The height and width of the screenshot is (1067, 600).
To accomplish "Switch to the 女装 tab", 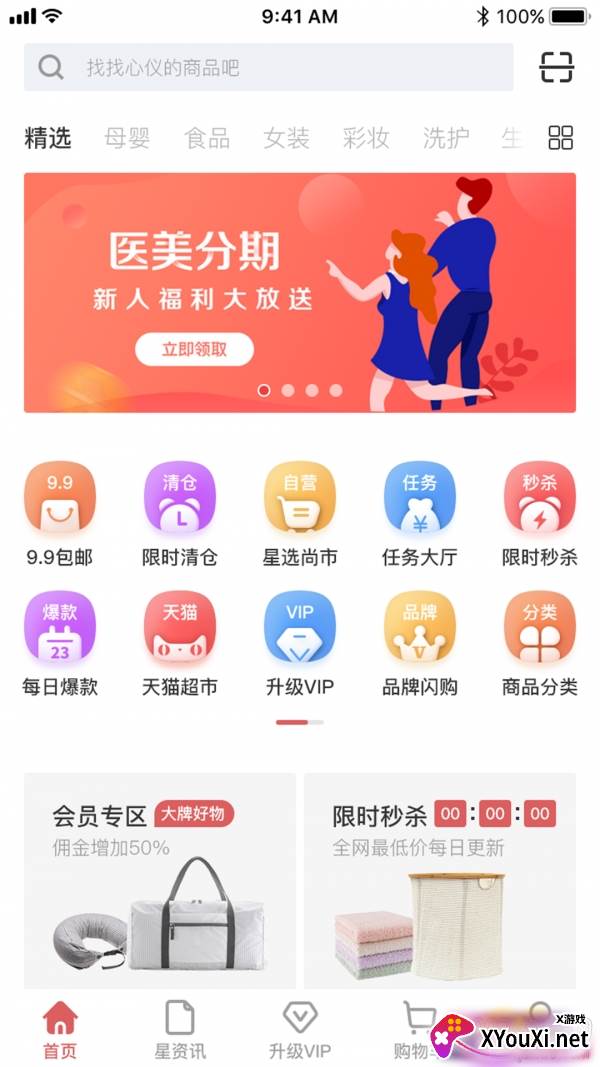I will click(x=286, y=138).
